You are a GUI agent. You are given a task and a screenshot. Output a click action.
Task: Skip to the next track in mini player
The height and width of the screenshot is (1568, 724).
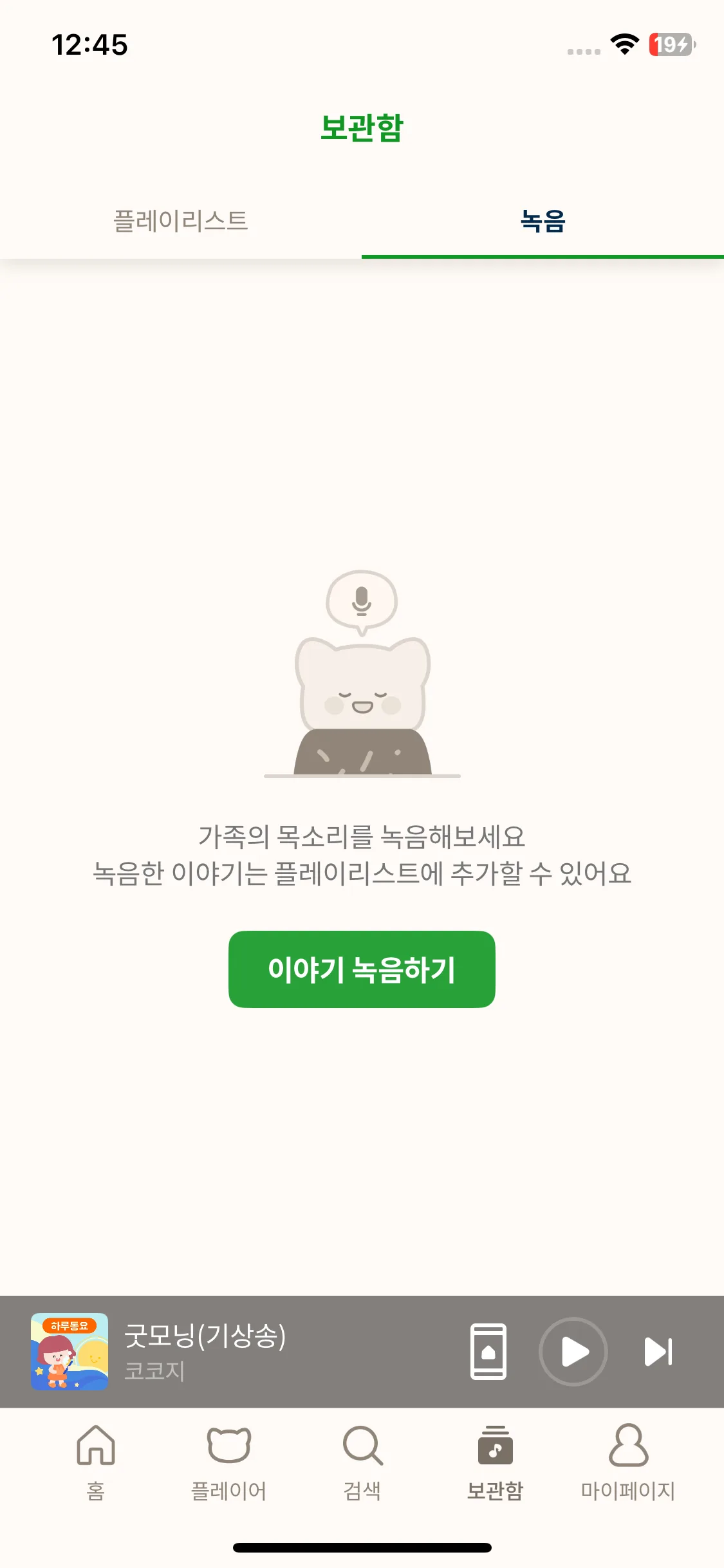658,1352
